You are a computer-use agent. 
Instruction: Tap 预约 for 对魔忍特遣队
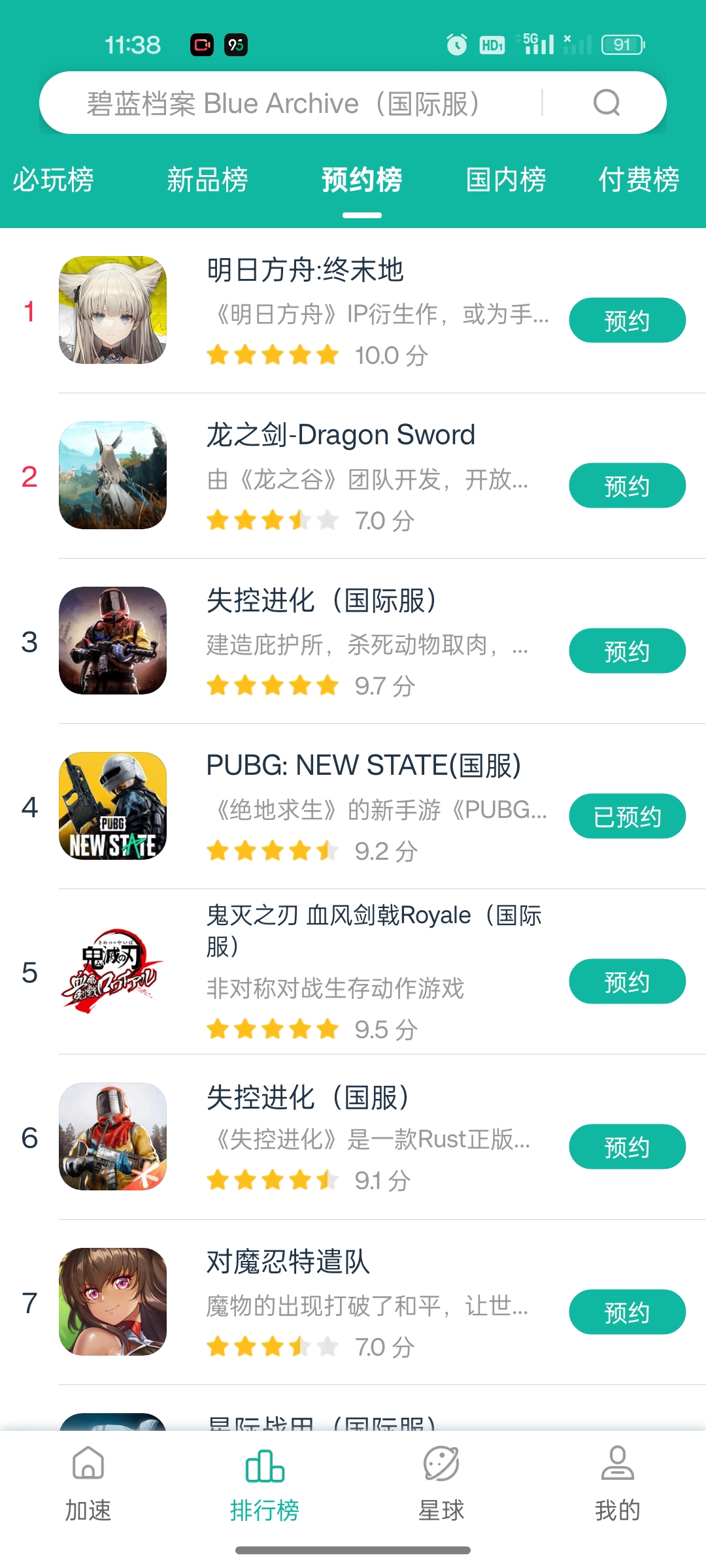click(x=626, y=1311)
